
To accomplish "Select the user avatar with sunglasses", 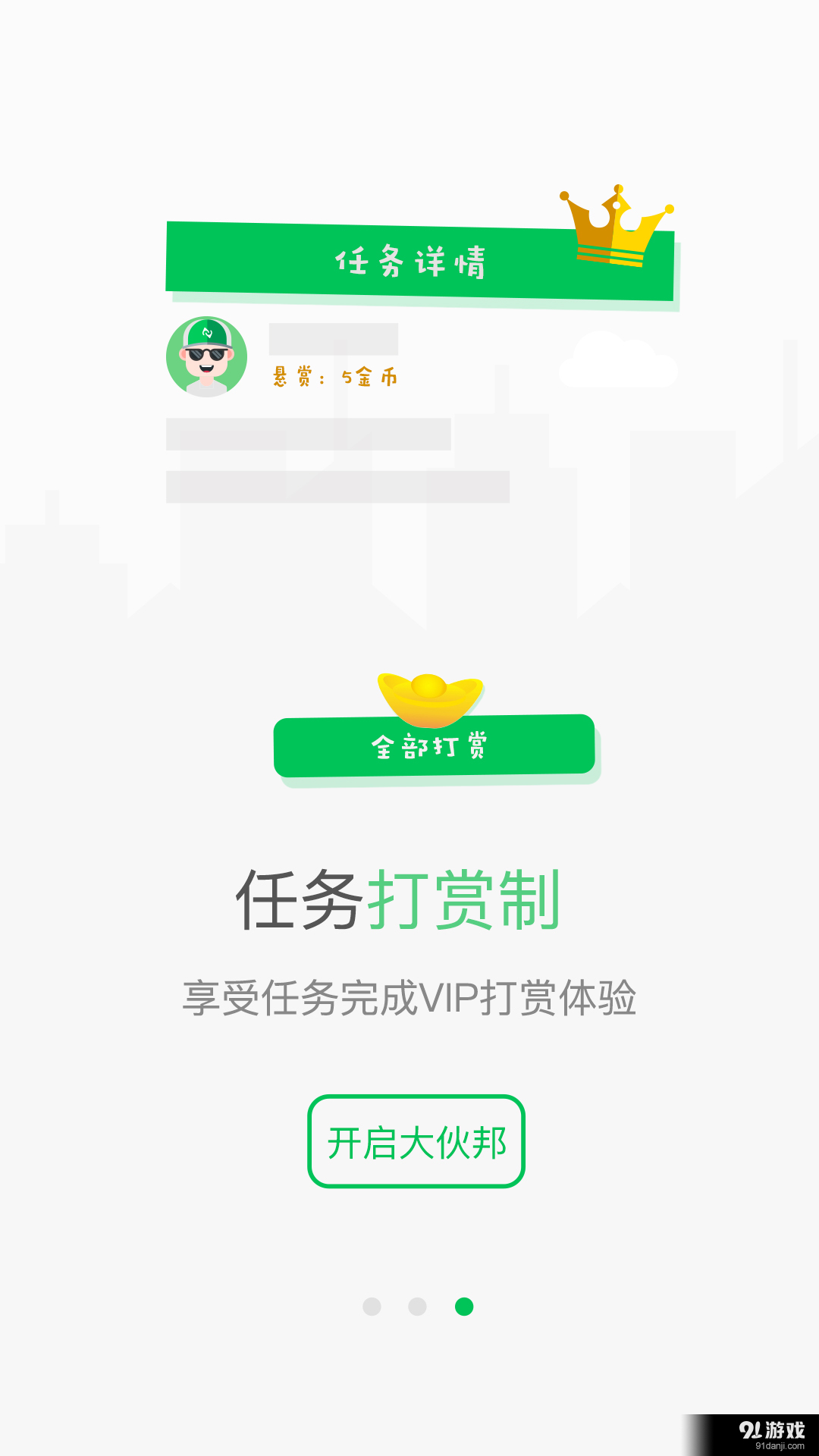I will coord(206,356).
